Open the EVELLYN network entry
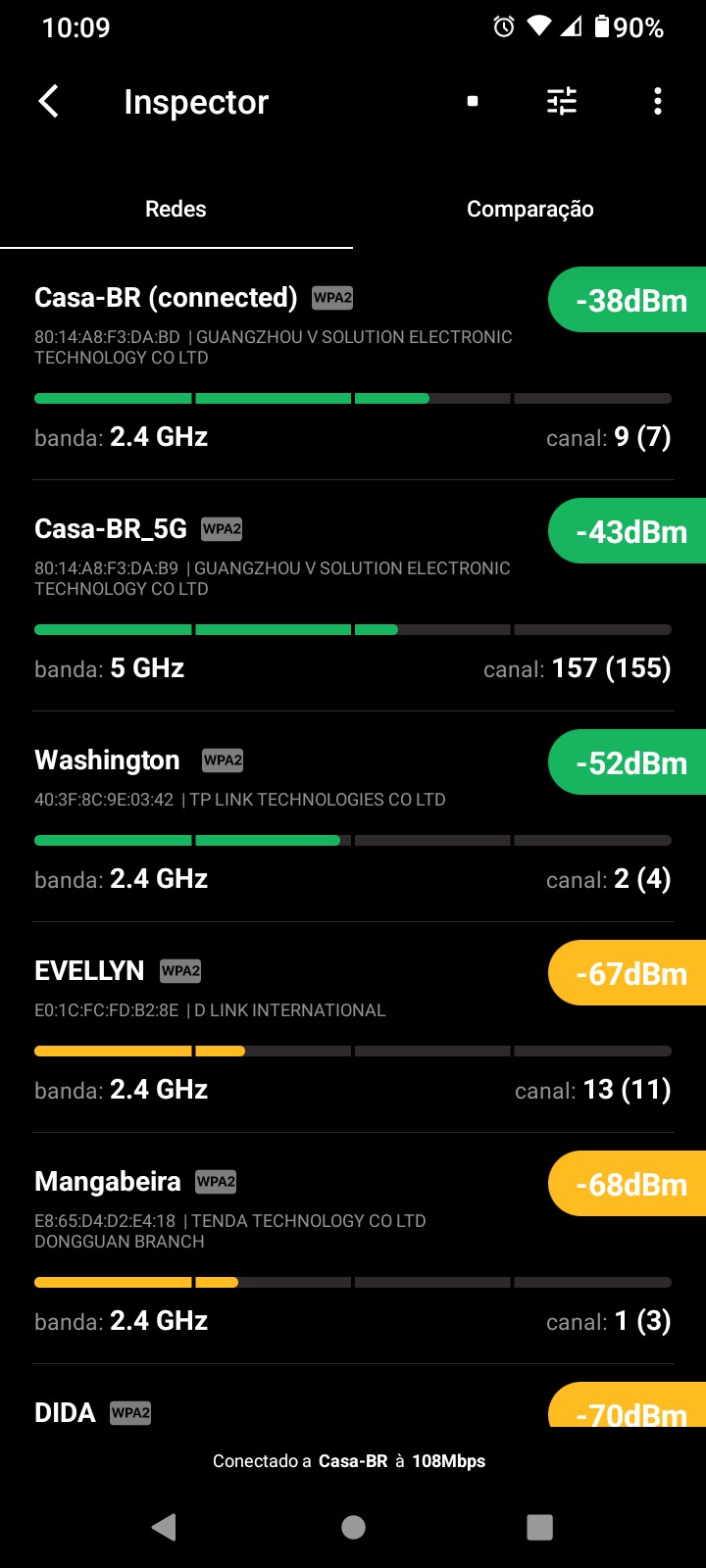Image resolution: width=706 pixels, height=1568 pixels. click(x=294, y=1029)
